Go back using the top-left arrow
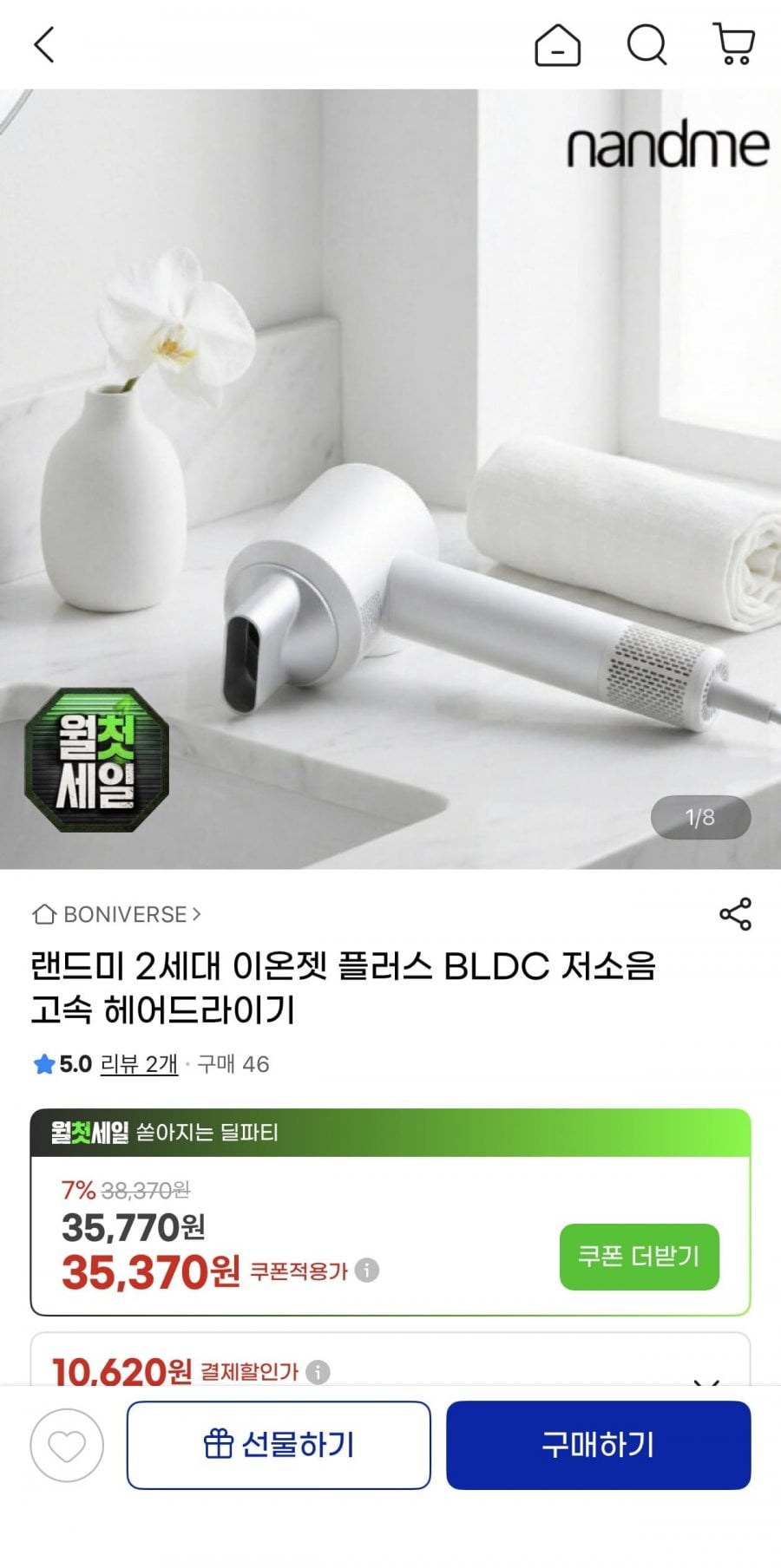 [44, 44]
